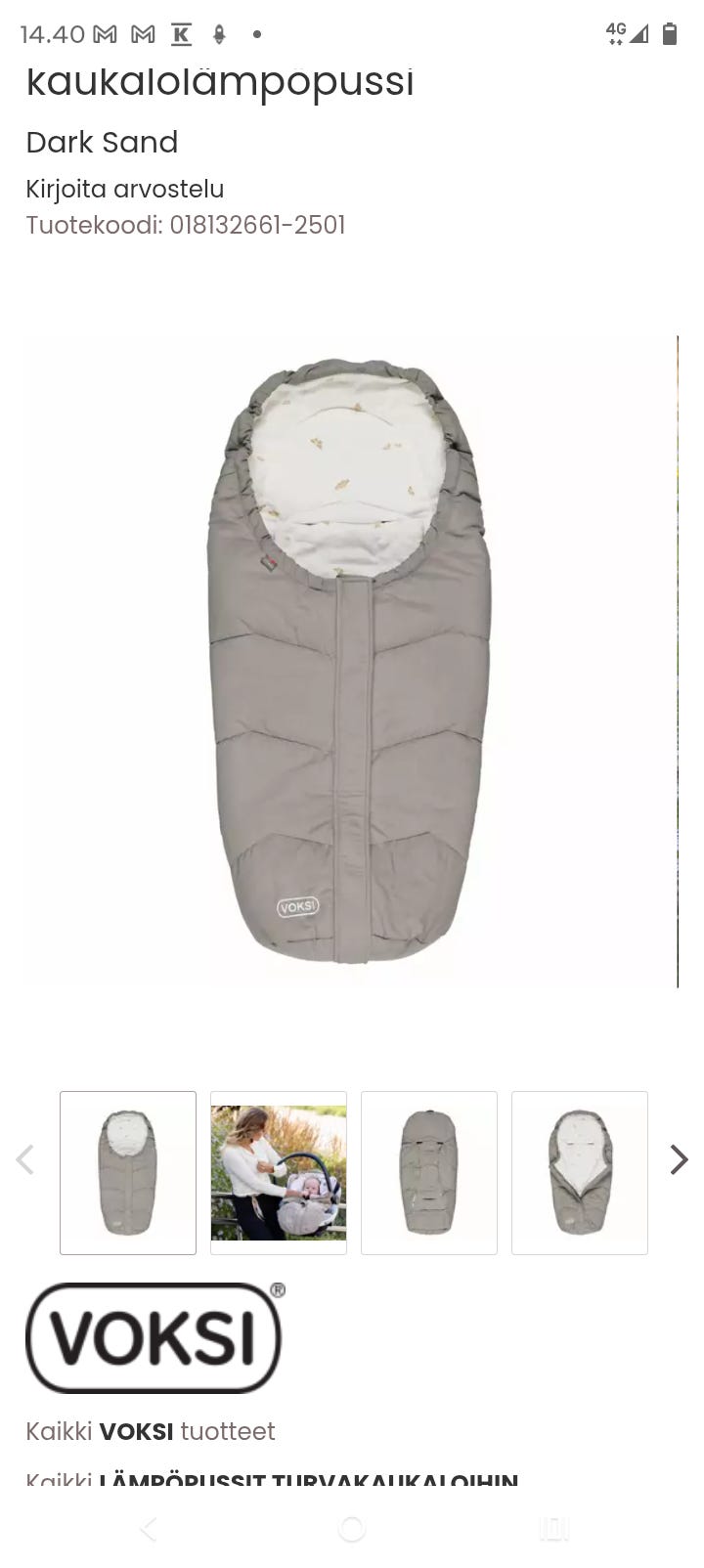The width and height of the screenshot is (704, 1568).
Task: Select the back-view footmuff thumbnail
Action: (429, 1172)
